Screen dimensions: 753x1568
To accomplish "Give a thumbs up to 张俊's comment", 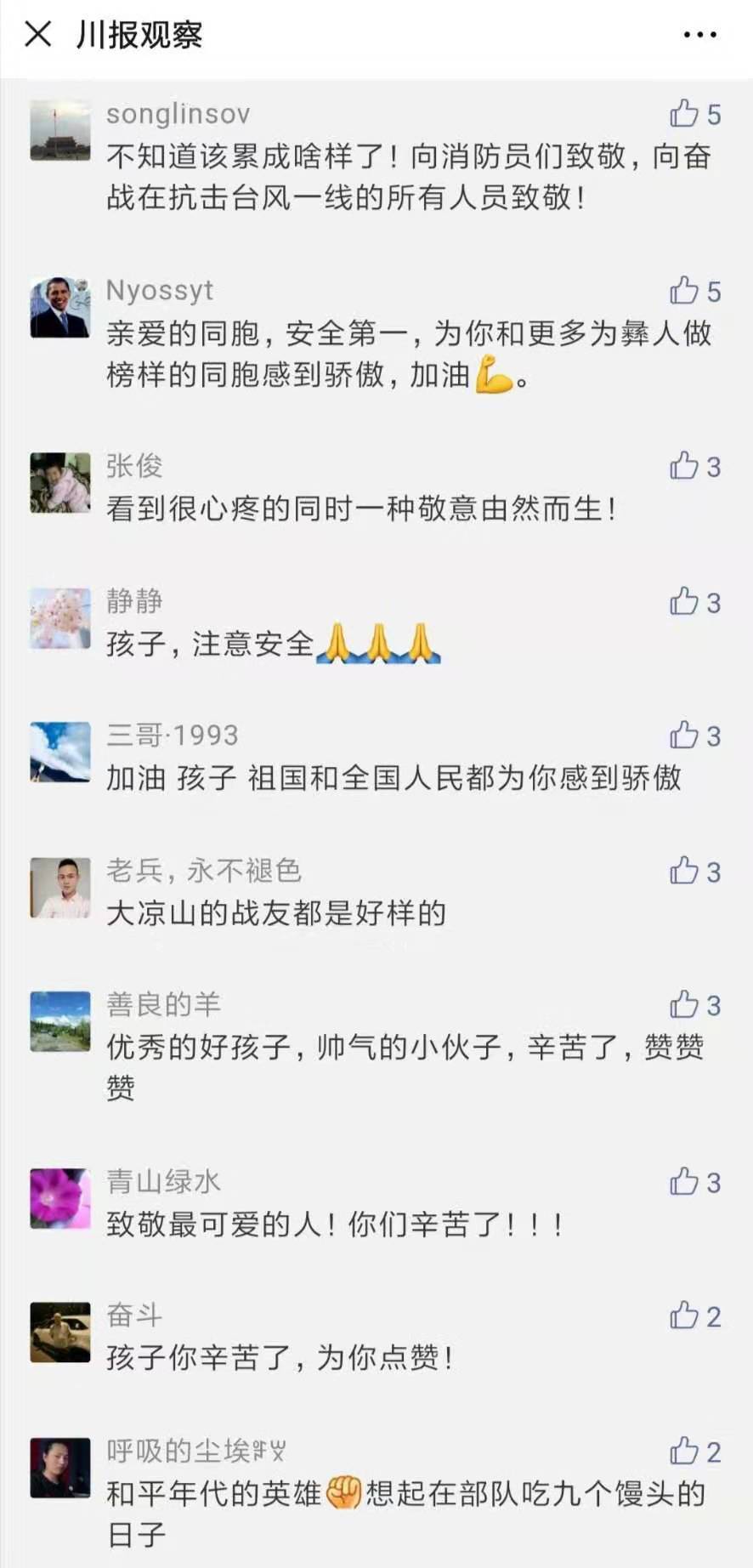I will pos(684,466).
